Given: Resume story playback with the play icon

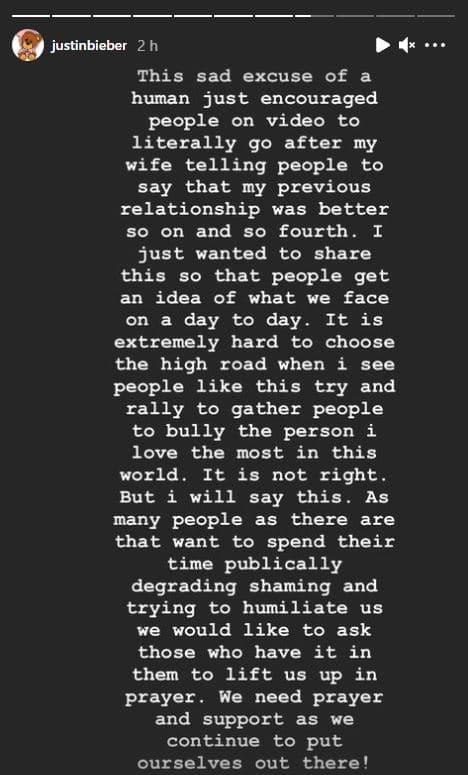Looking at the screenshot, I should pyautogui.click(x=383, y=45).
